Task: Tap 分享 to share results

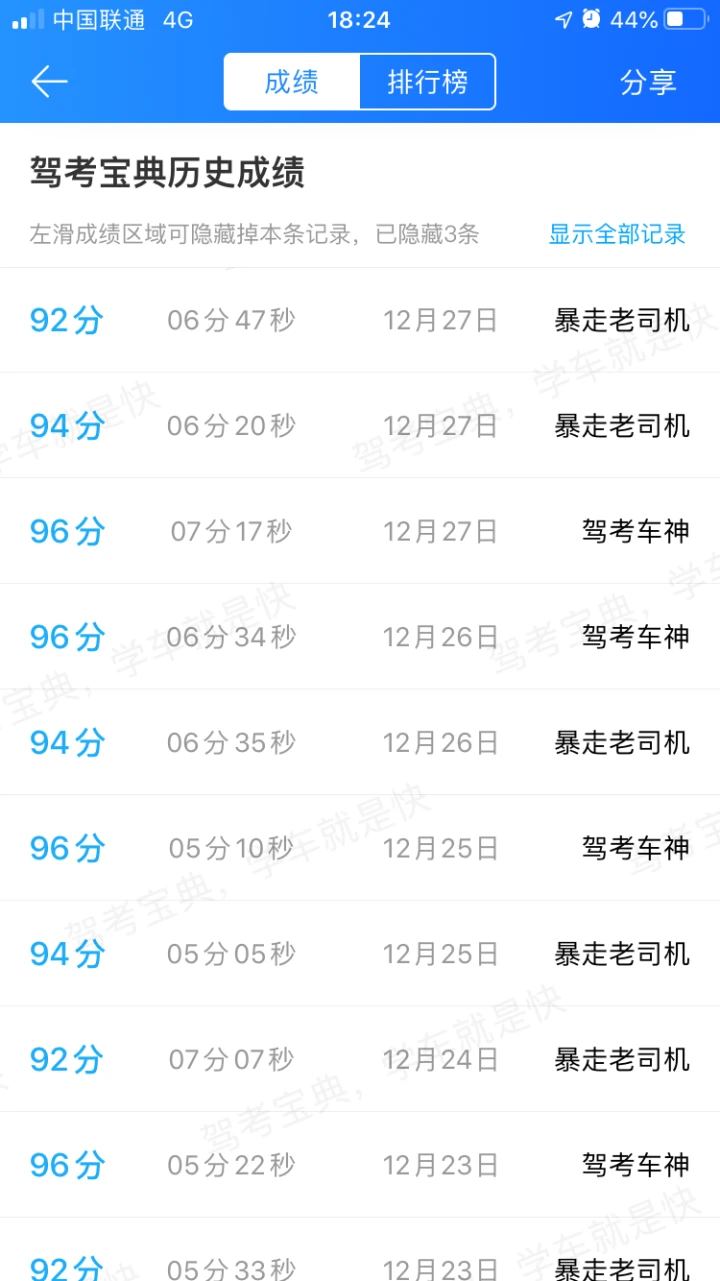Action: tap(648, 82)
